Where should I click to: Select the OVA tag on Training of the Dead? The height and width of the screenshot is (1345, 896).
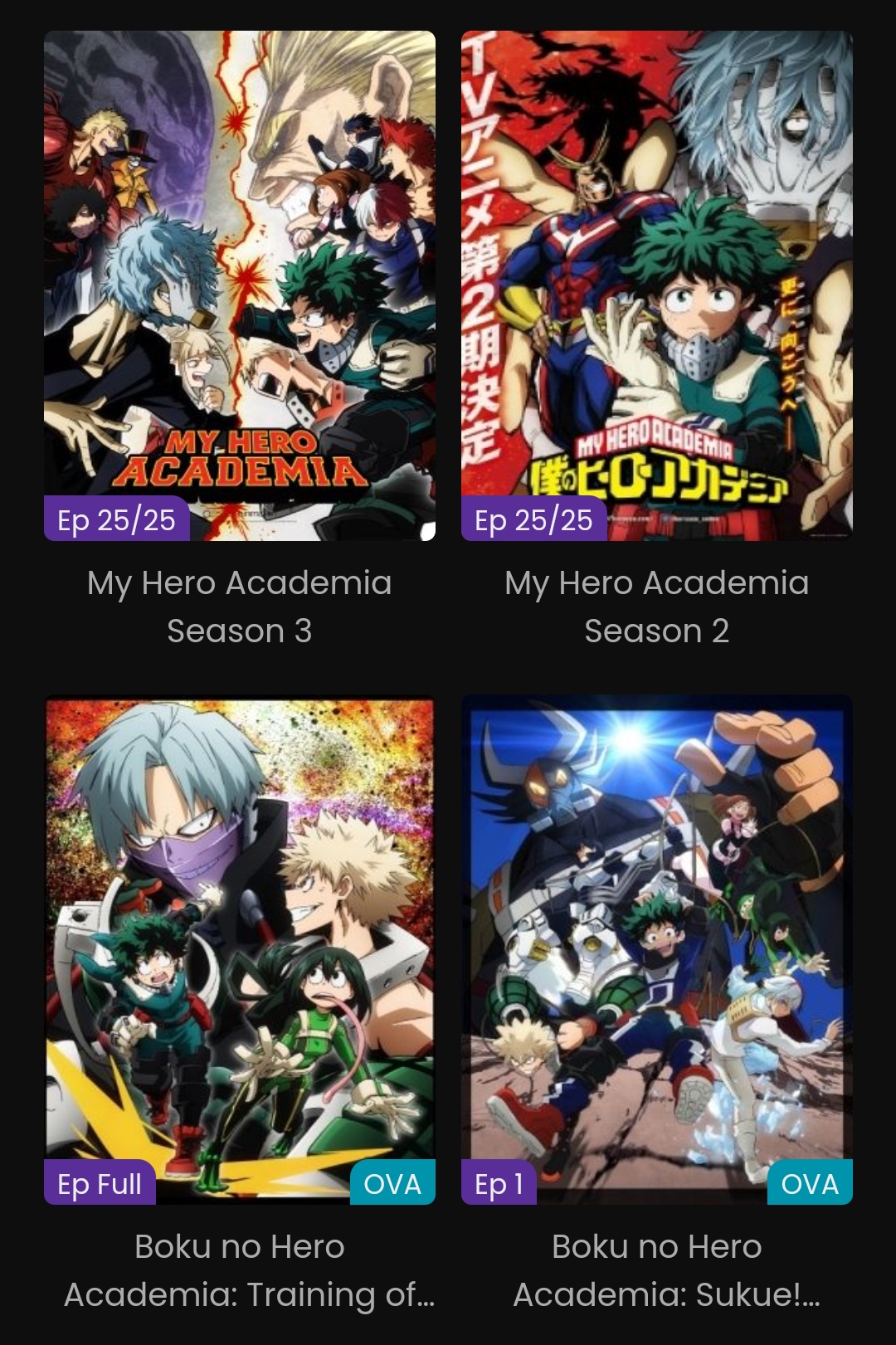(393, 1187)
